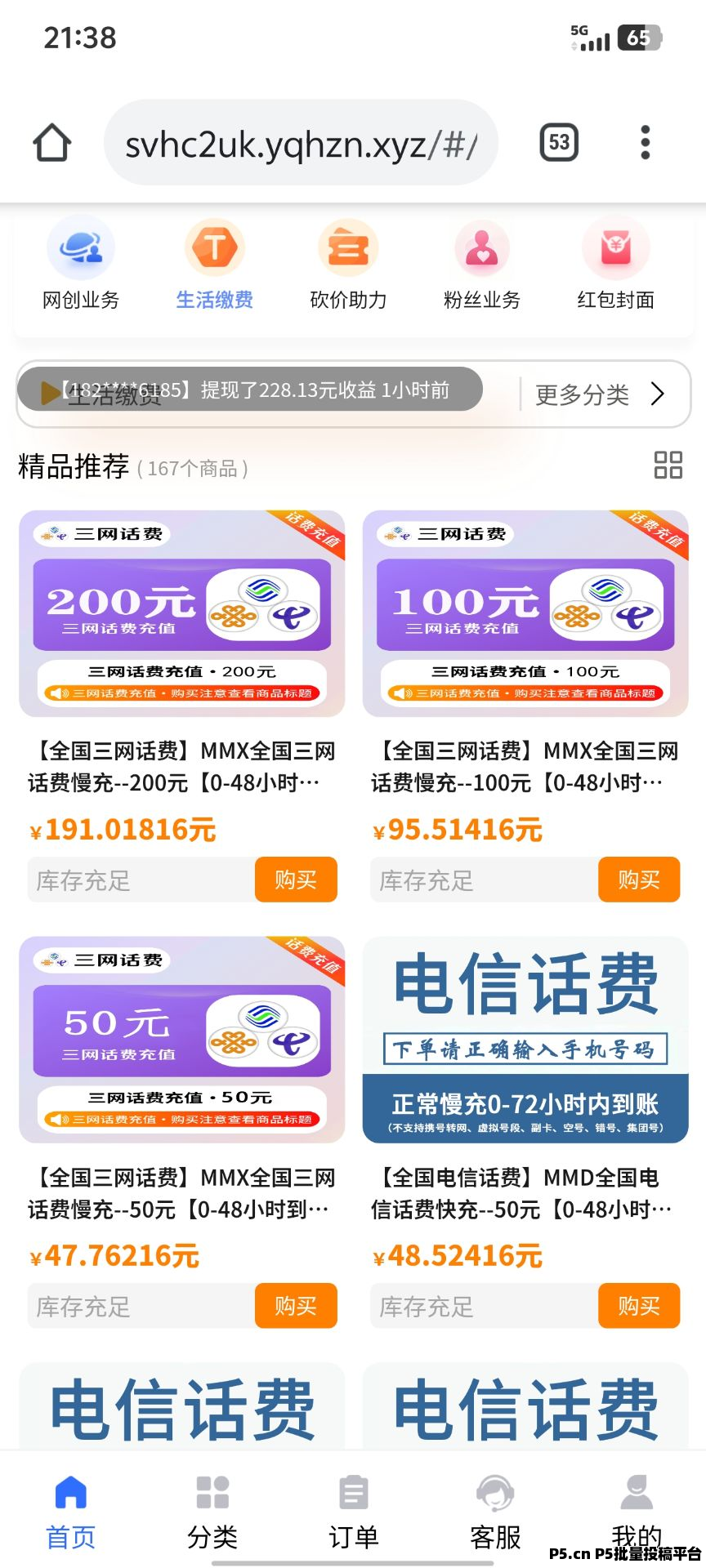Toggle the product grid layout view
This screenshot has width=706, height=1568.
click(x=668, y=465)
